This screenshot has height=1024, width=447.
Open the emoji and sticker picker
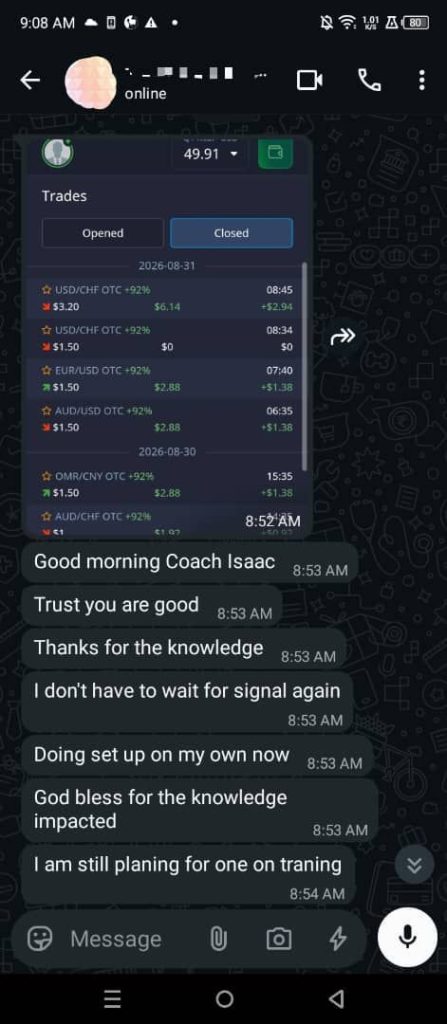[x=40, y=939]
